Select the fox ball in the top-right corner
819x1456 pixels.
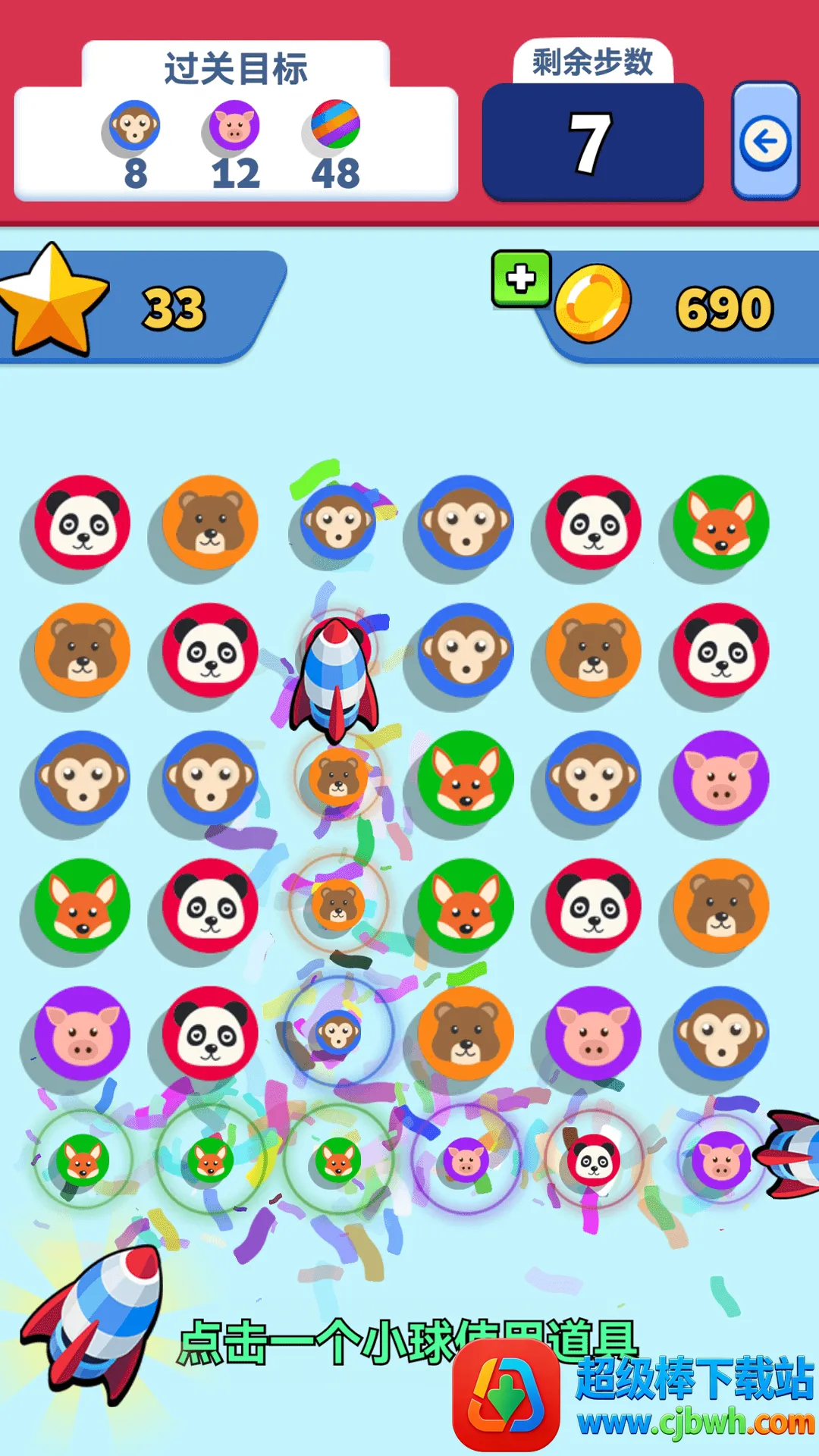tap(721, 522)
